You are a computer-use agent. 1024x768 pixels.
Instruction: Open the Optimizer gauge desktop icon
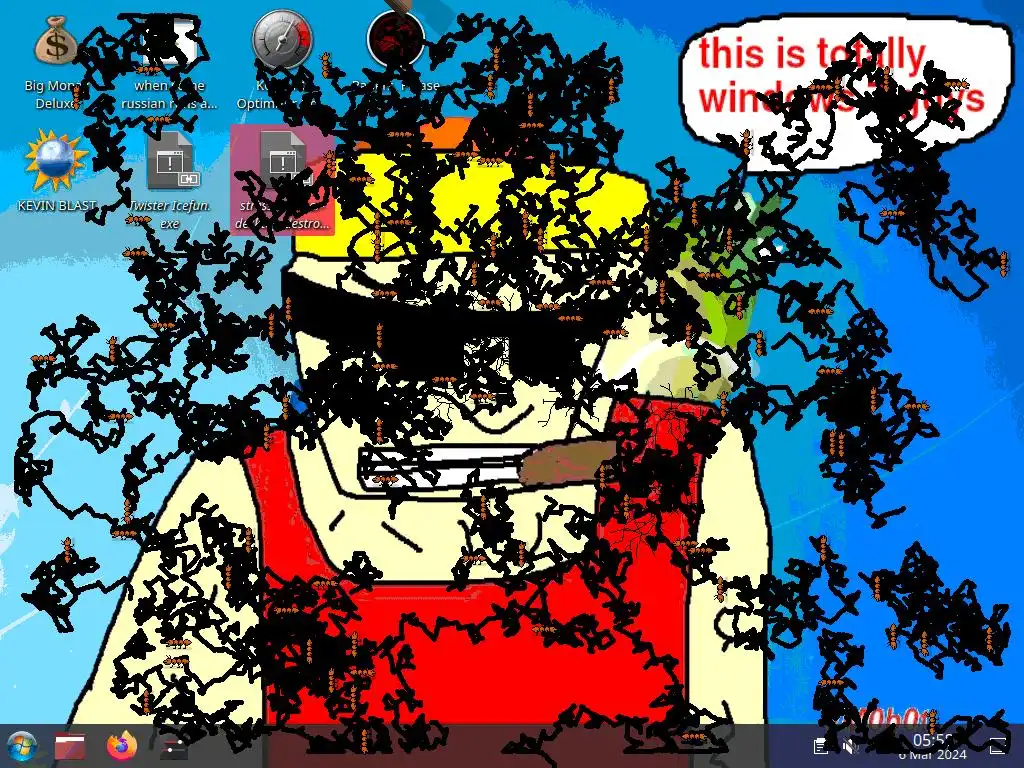(x=282, y=40)
